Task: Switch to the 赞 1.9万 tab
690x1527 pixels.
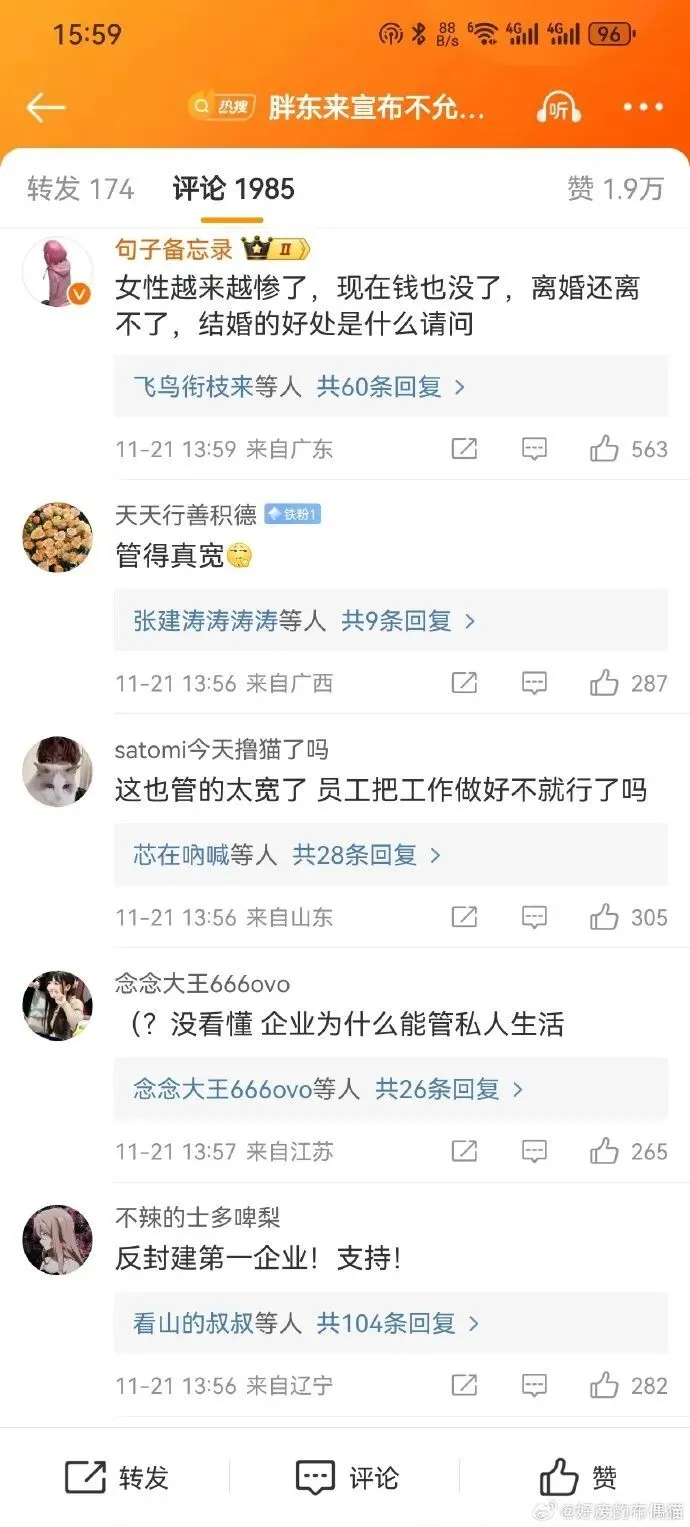Action: click(615, 189)
